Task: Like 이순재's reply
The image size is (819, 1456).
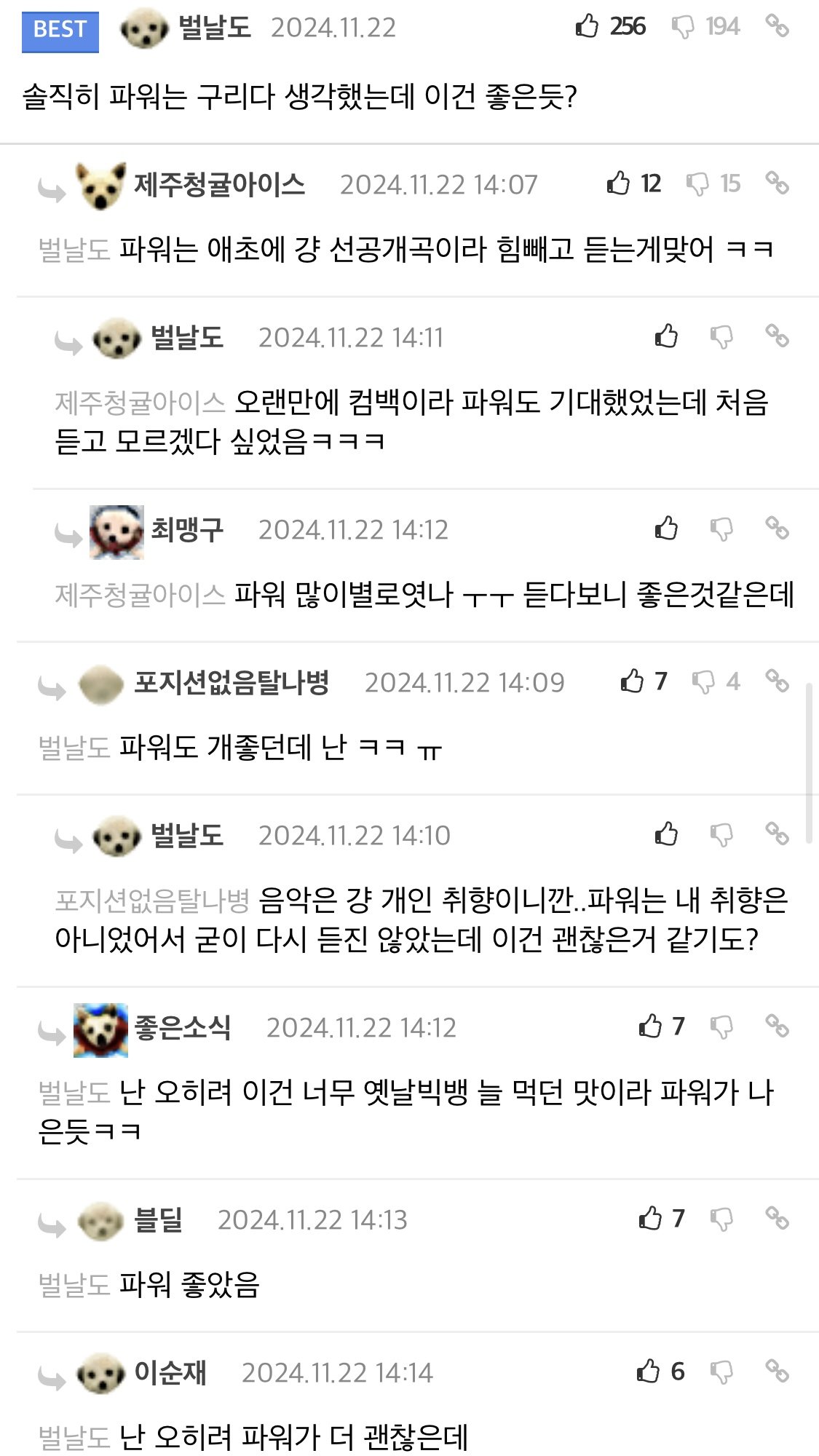Action: tap(648, 1372)
